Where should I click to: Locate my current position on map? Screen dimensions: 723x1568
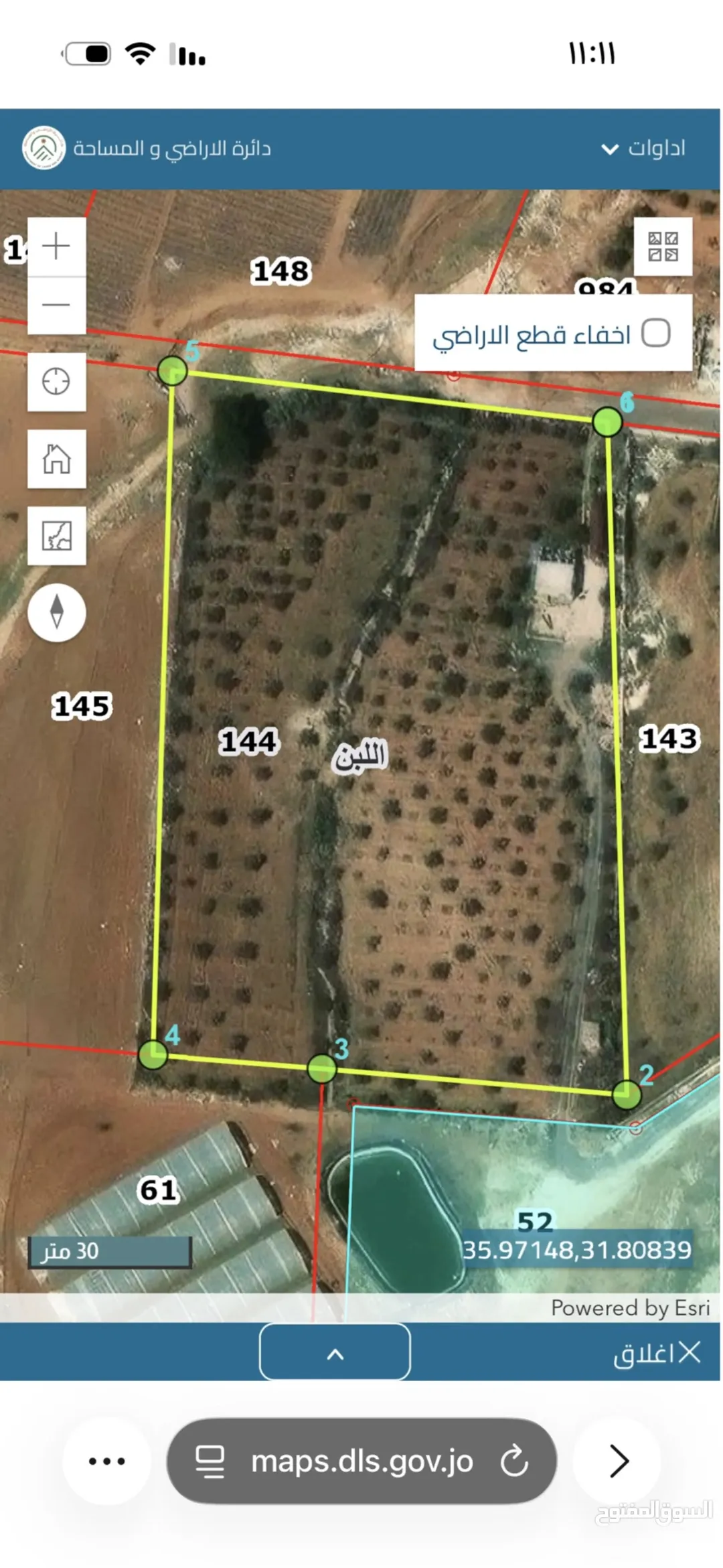pyautogui.click(x=56, y=382)
